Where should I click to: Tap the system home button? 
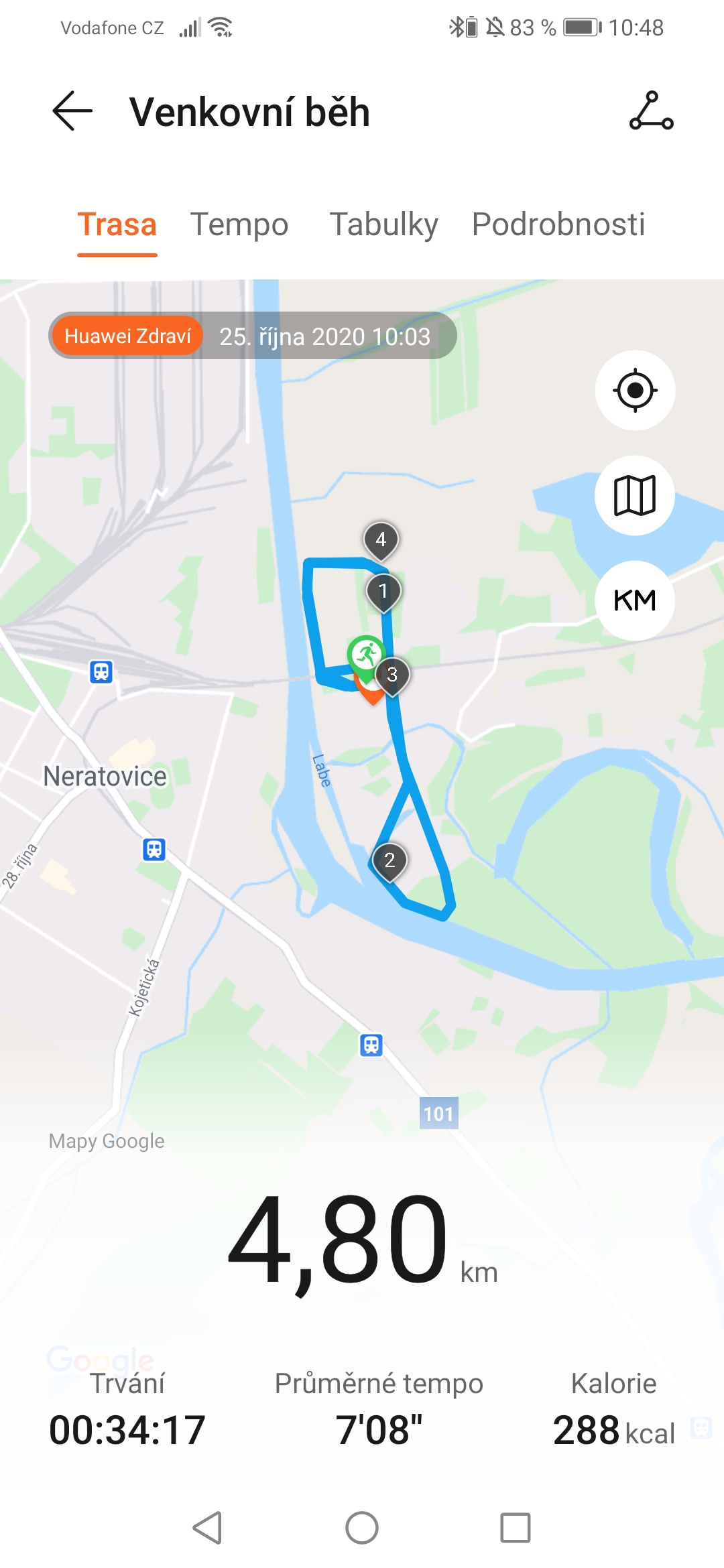click(362, 1528)
